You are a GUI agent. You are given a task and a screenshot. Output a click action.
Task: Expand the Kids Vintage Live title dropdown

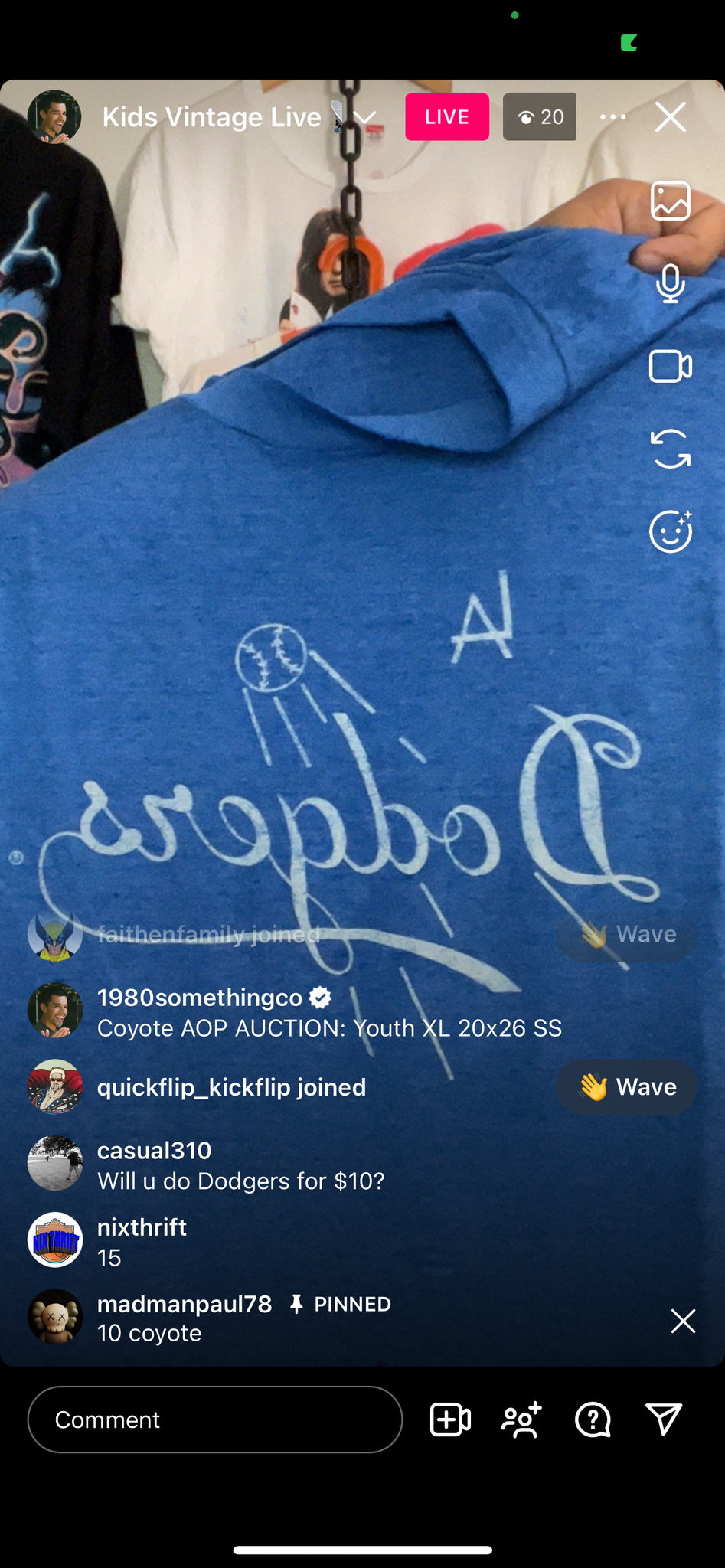[365, 117]
